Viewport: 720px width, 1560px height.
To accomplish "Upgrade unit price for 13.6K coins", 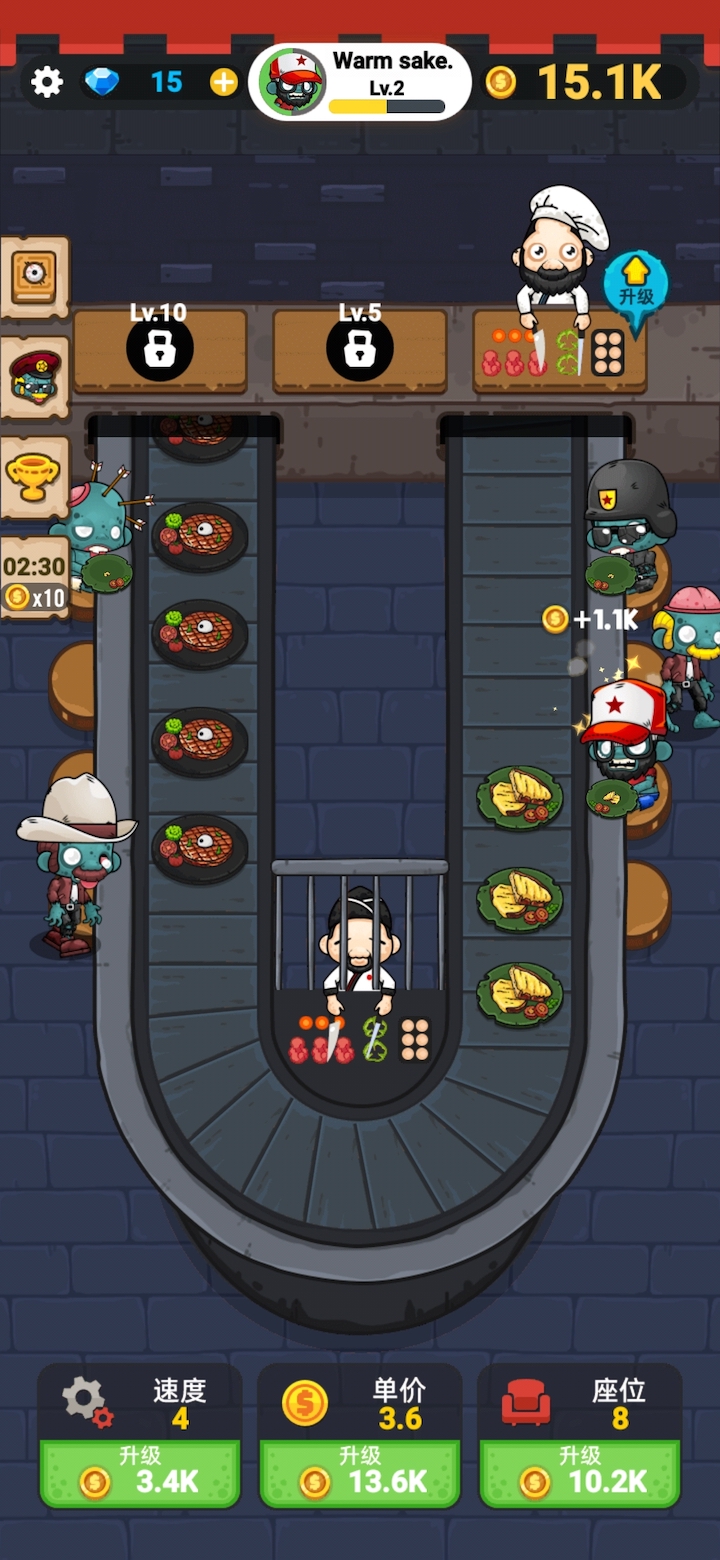I will pos(360,1472).
